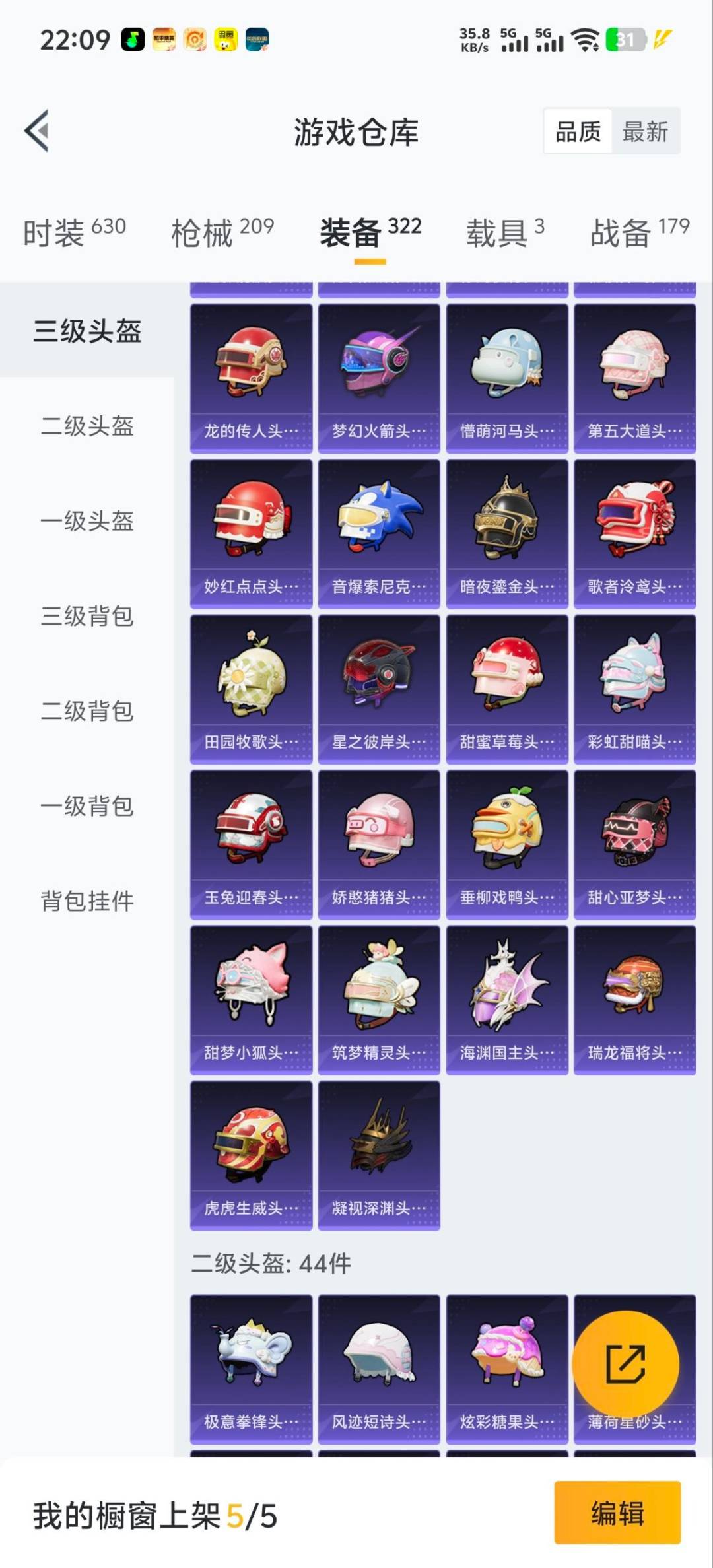Jump to 三级背包 category
The image size is (713, 1568).
pos(87,616)
